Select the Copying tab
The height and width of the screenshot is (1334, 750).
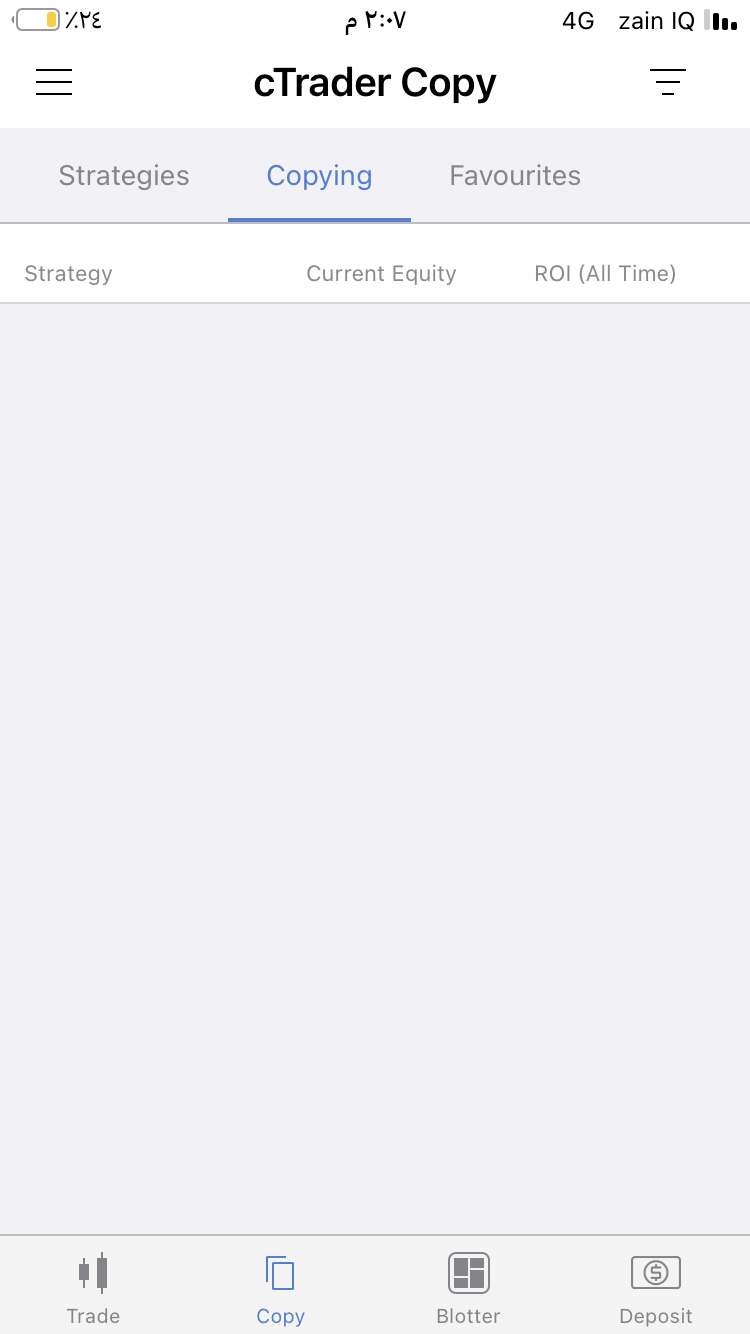[319, 176]
